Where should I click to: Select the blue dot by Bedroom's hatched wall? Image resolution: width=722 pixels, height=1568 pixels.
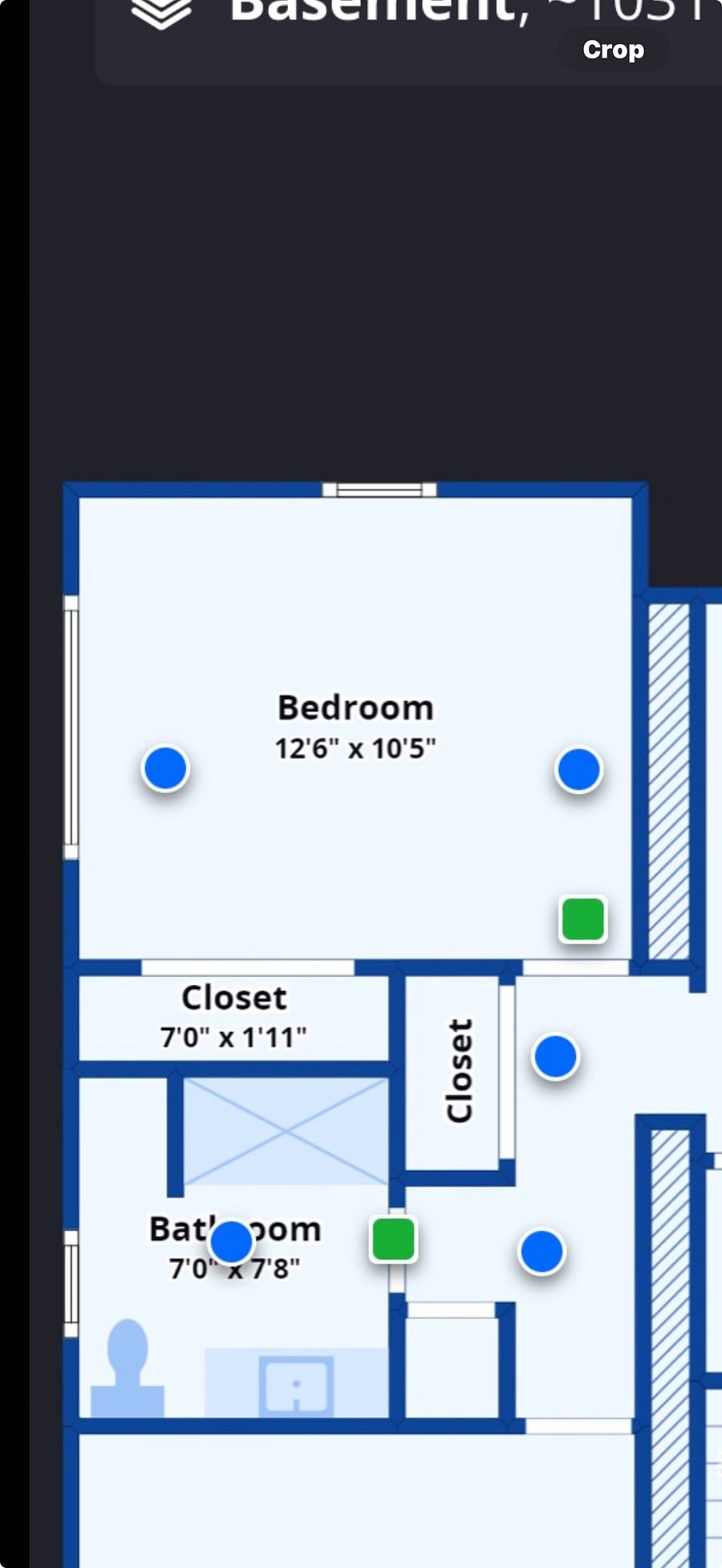pyautogui.click(x=578, y=769)
